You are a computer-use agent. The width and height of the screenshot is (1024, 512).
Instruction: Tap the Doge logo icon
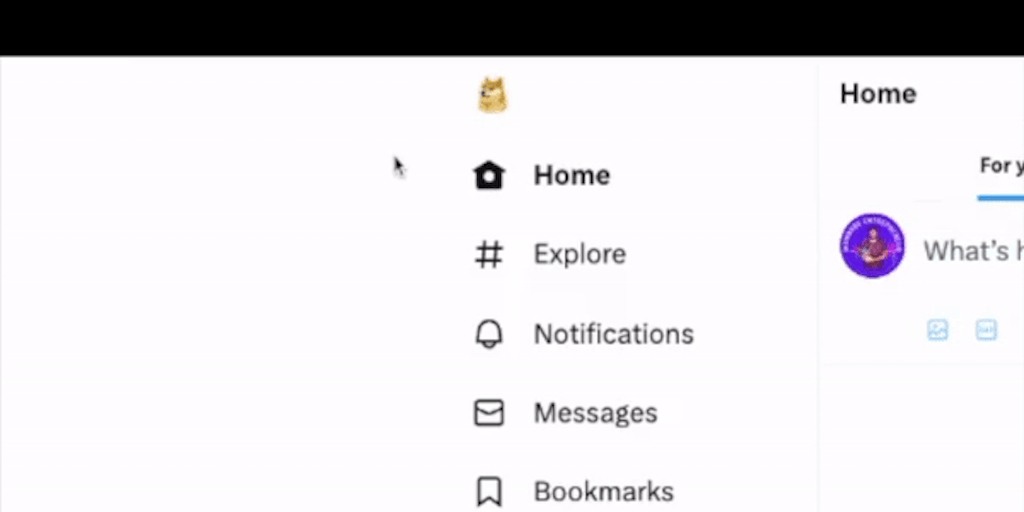(x=491, y=96)
